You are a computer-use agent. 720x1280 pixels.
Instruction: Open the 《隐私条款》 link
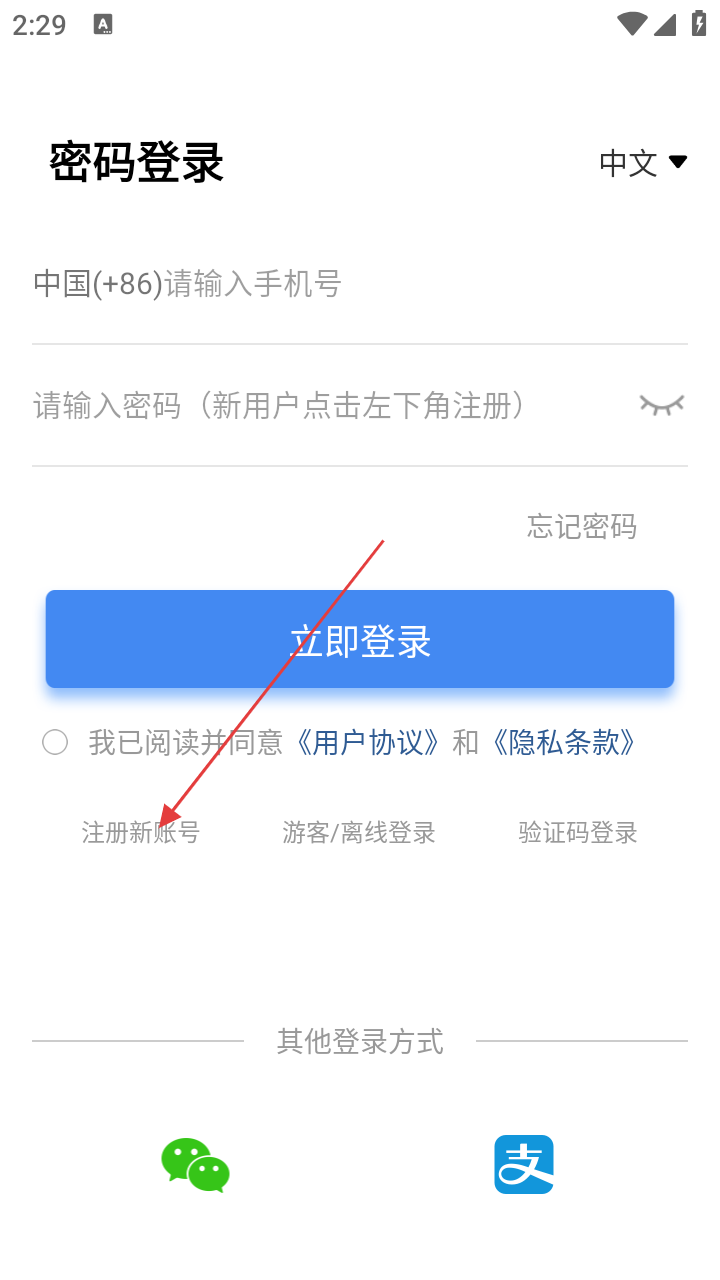pyautogui.click(x=559, y=742)
